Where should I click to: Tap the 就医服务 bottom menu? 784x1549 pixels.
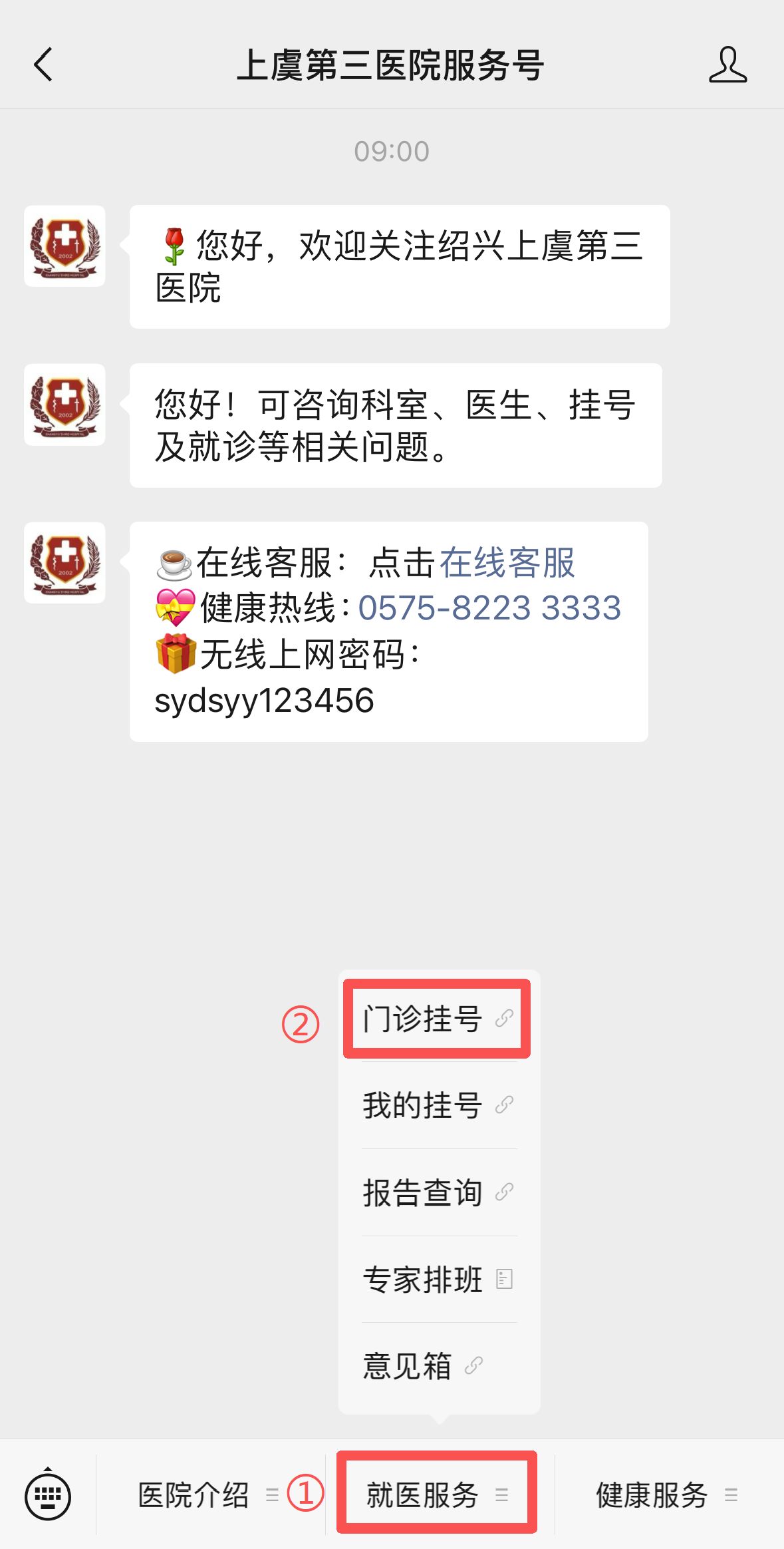(436, 1496)
